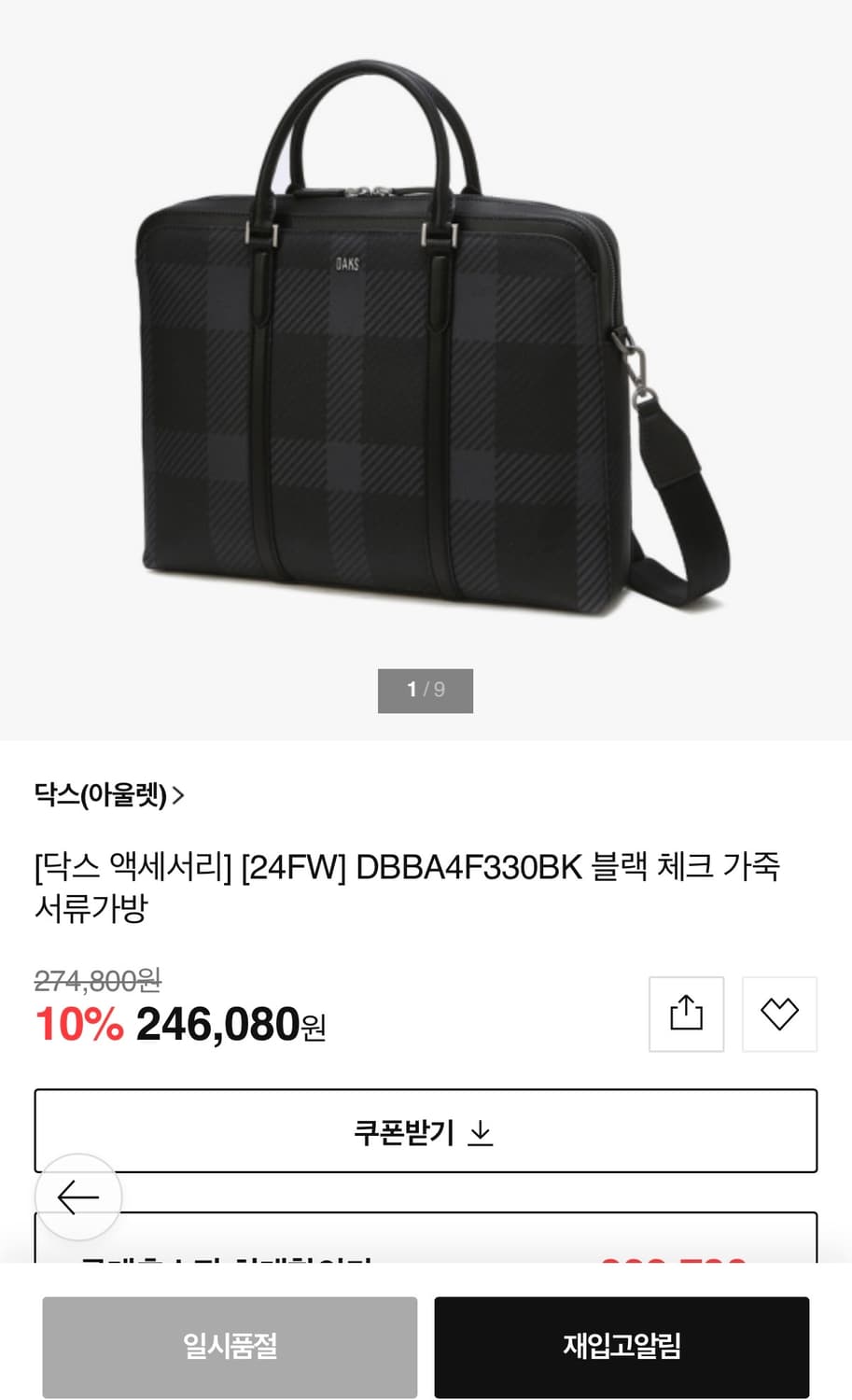Tap the download arrow inside the coupon button
Image resolution: width=852 pixels, height=1400 pixels.
[x=482, y=1132]
